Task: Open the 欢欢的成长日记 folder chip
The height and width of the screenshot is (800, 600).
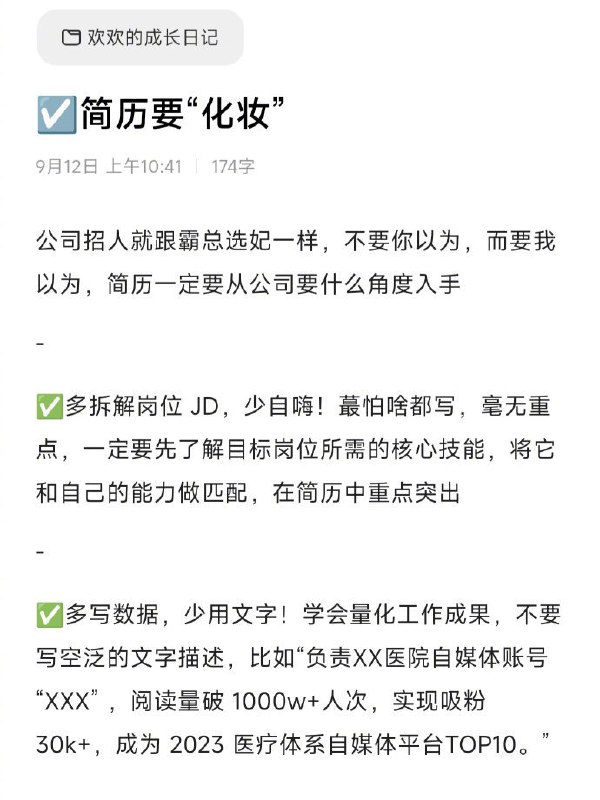Action: click(x=139, y=39)
